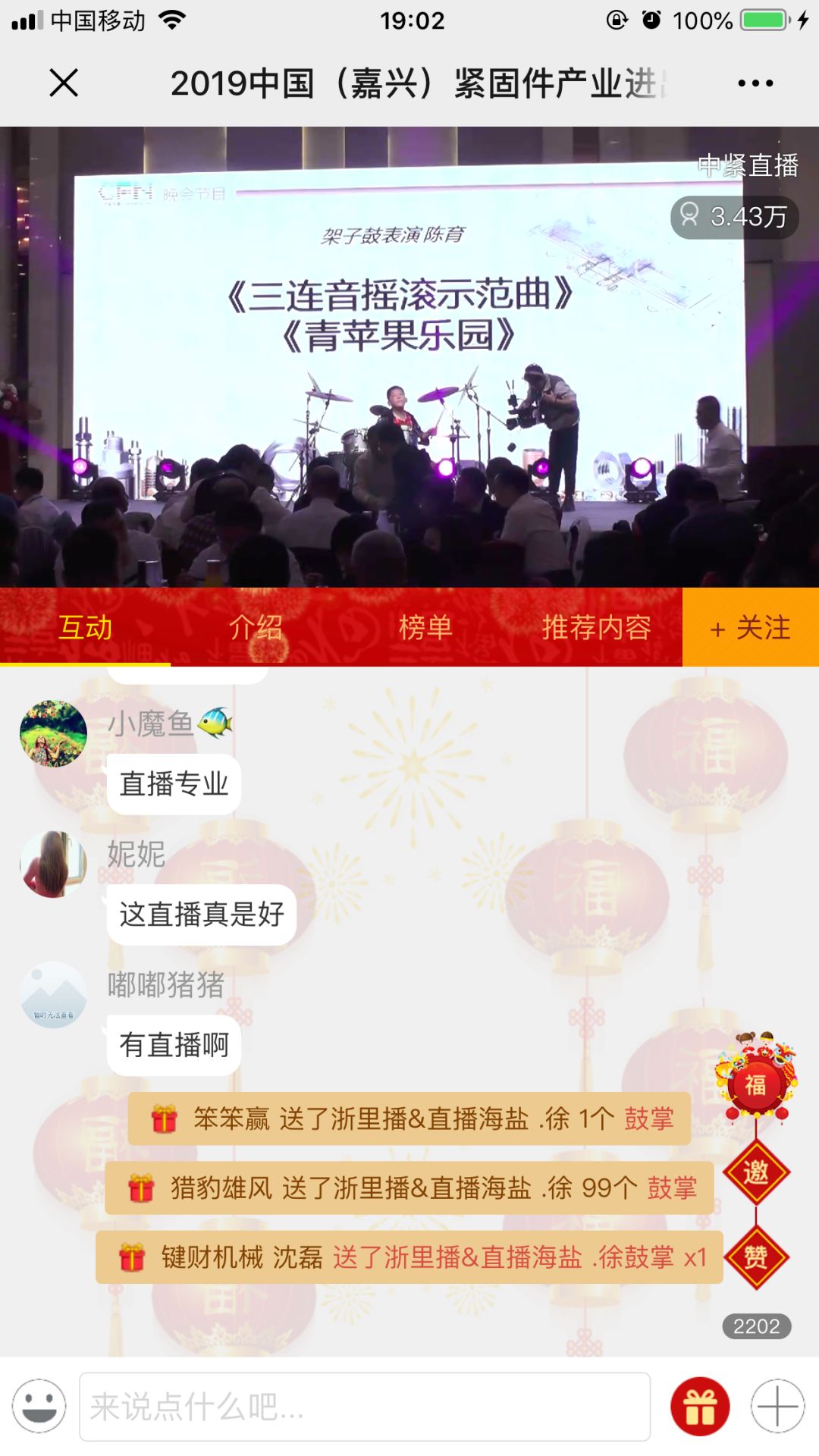This screenshot has height=1456, width=819.
Task: Follow the channel with + 关注
Action: click(750, 628)
